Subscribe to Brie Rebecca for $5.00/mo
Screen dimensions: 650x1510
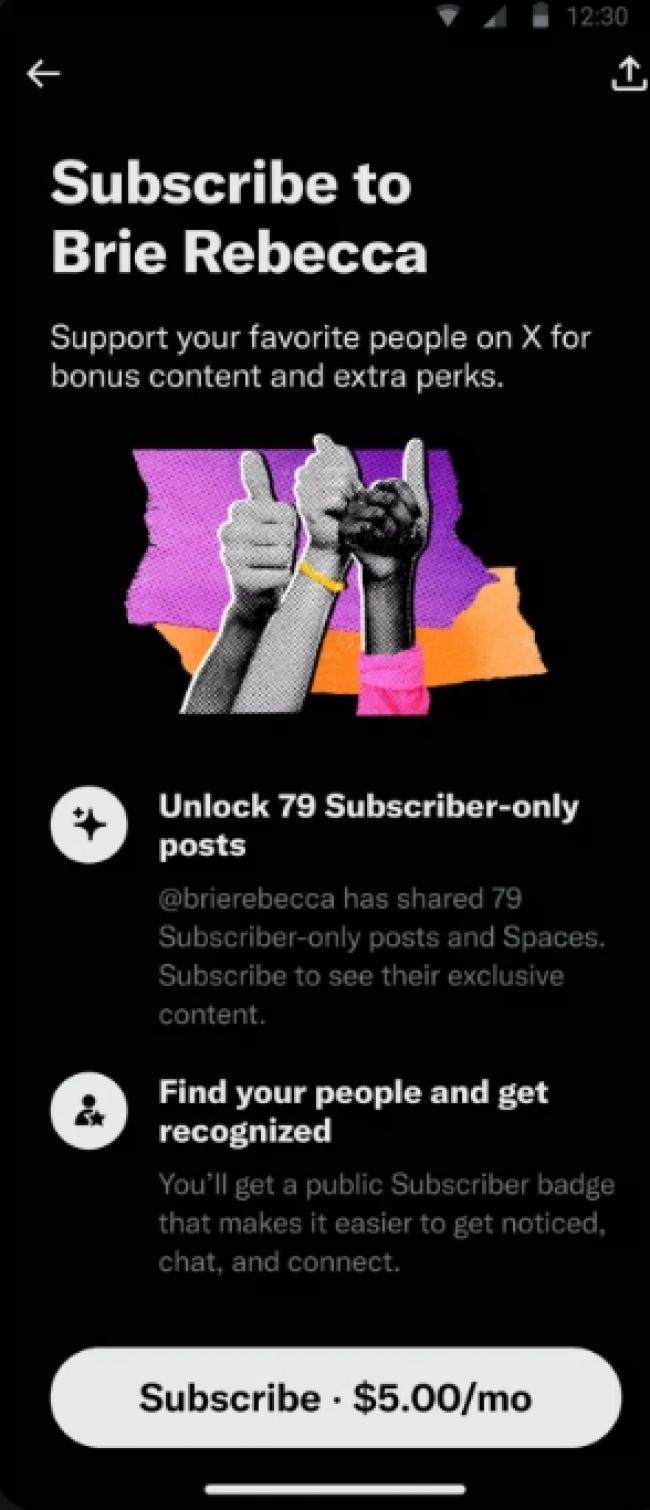[335, 1397]
